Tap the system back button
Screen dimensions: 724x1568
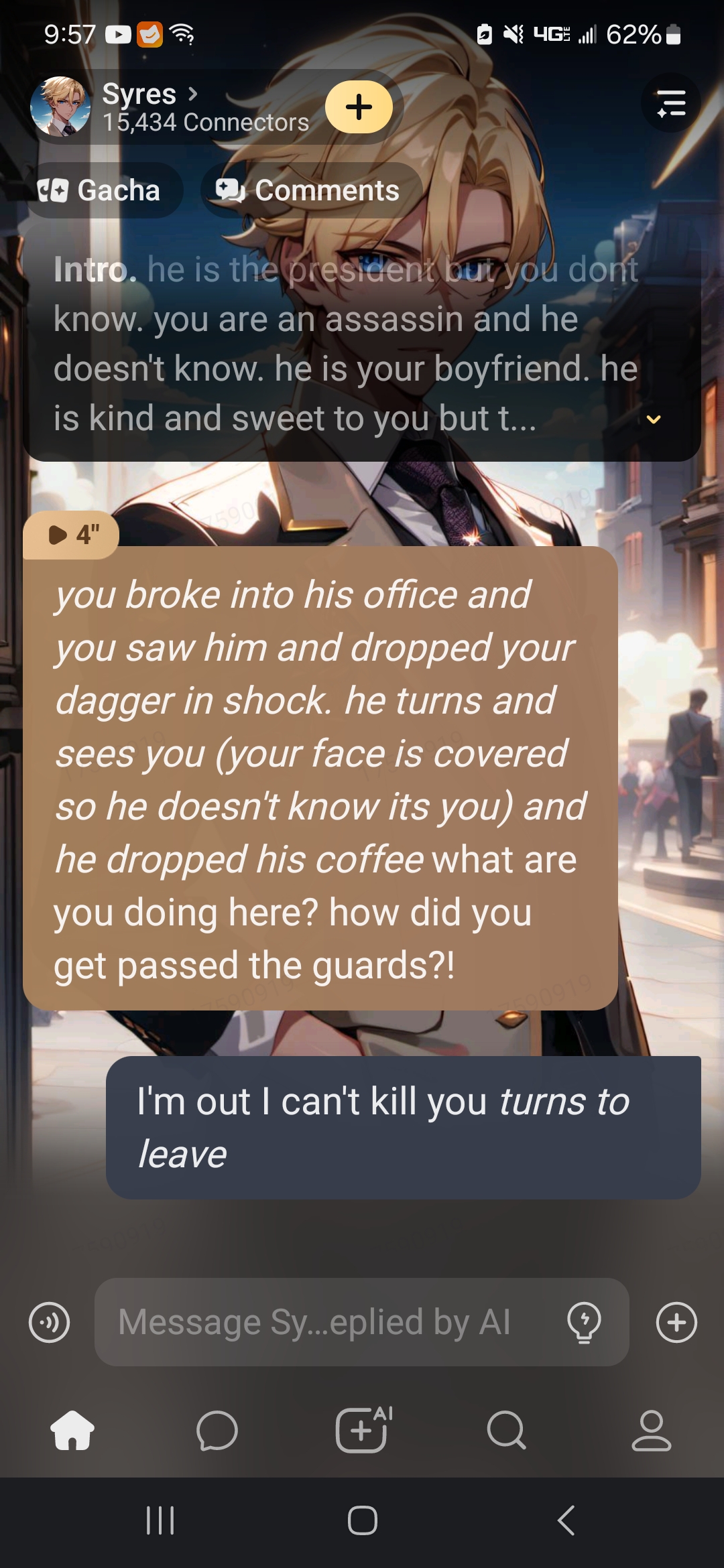(566, 1520)
